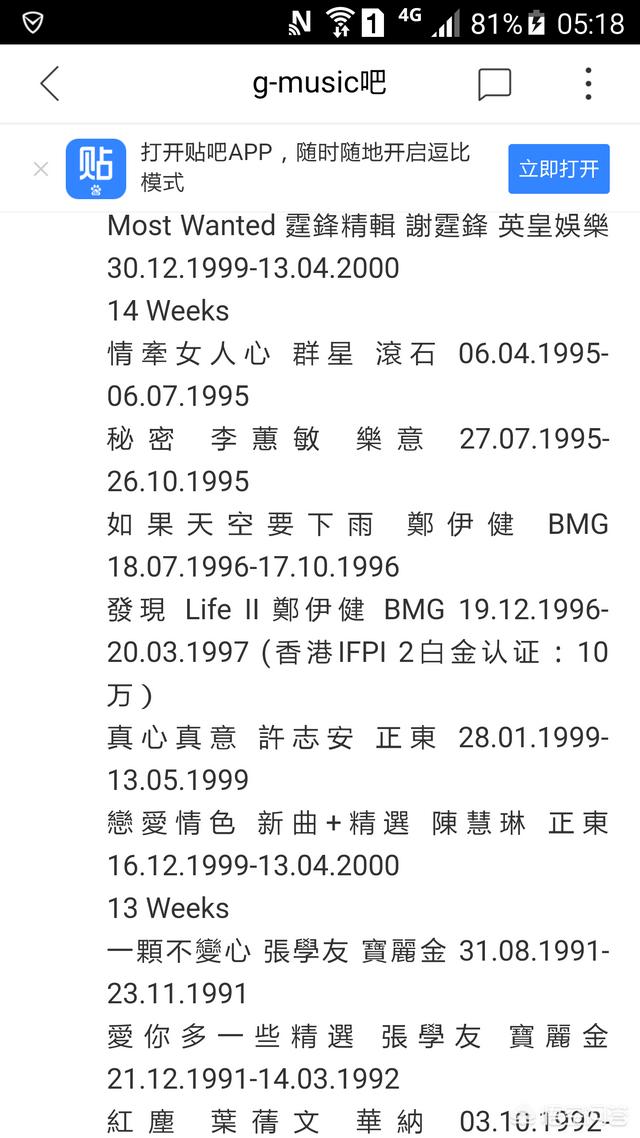Open the three-dot overflow menu
This screenshot has height=1138, width=640.
pos(588,84)
